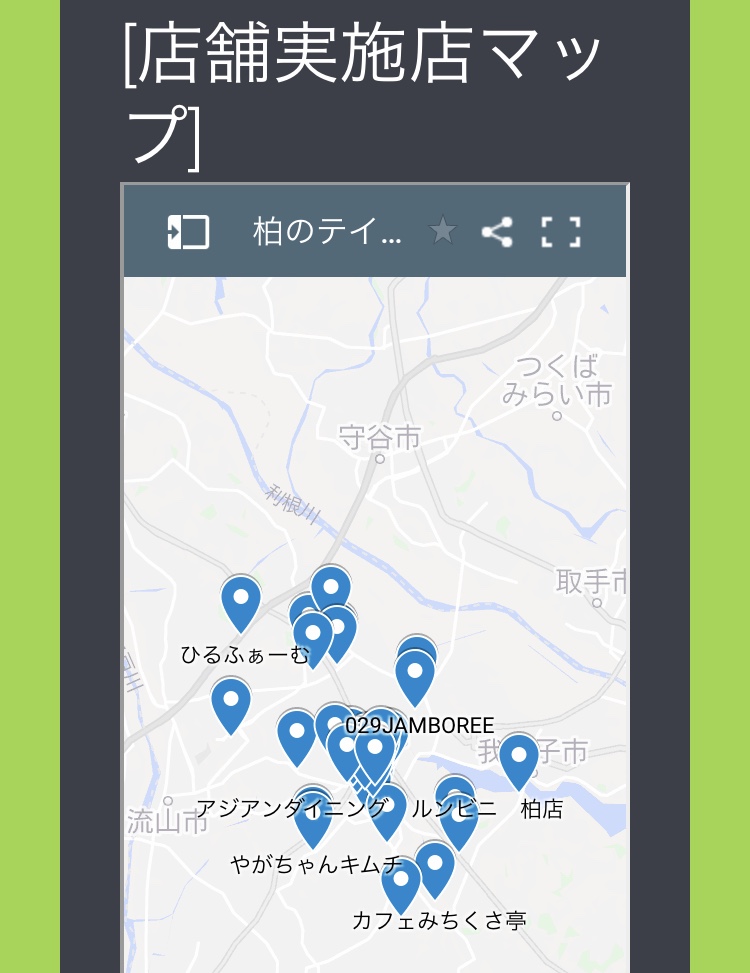Tap the ひるふぁーむ map pin
This screenshot has height=973, width=750.
[x=241, y=601]
